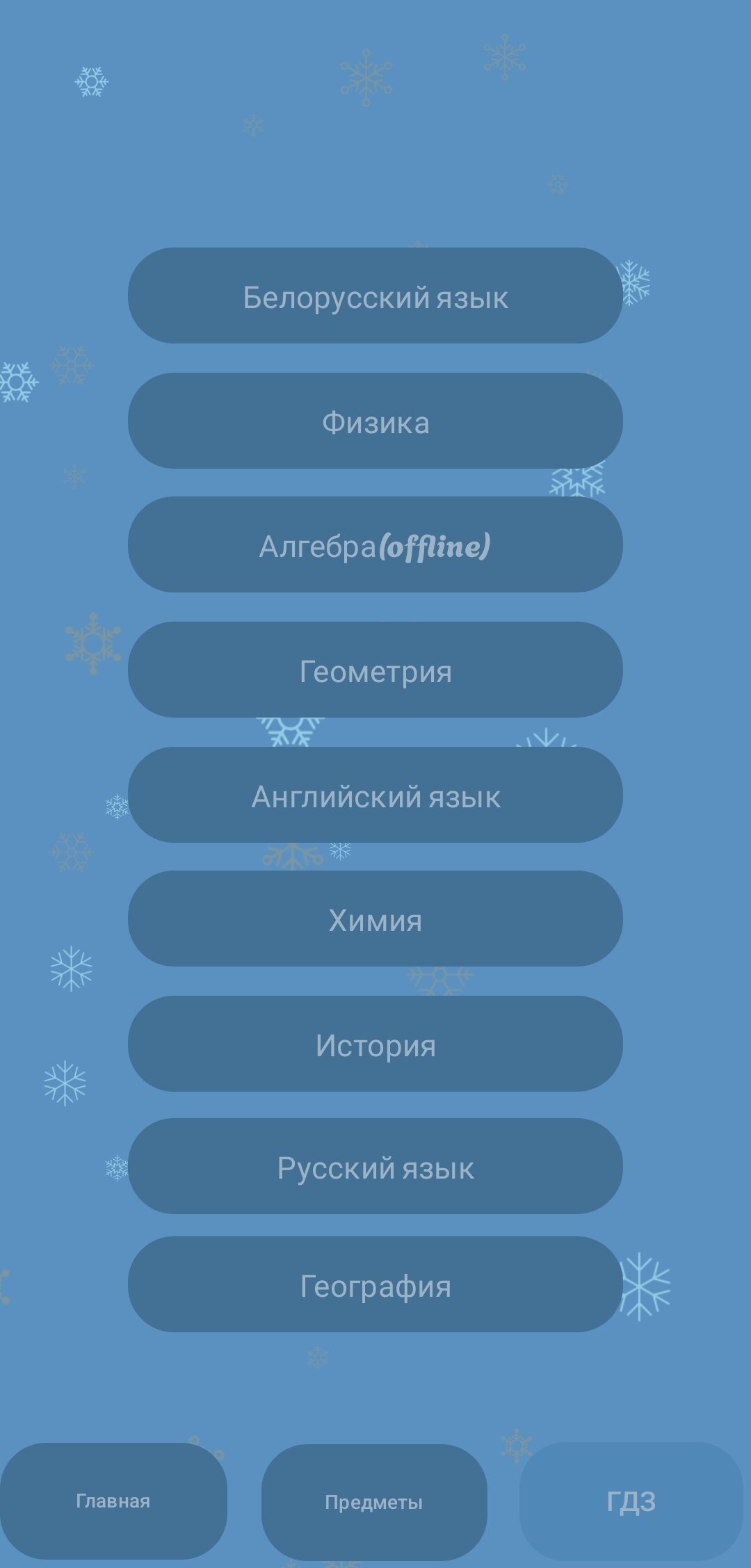Switch to the Предметы tab
751x1568 pixels.
[374, 1502]
